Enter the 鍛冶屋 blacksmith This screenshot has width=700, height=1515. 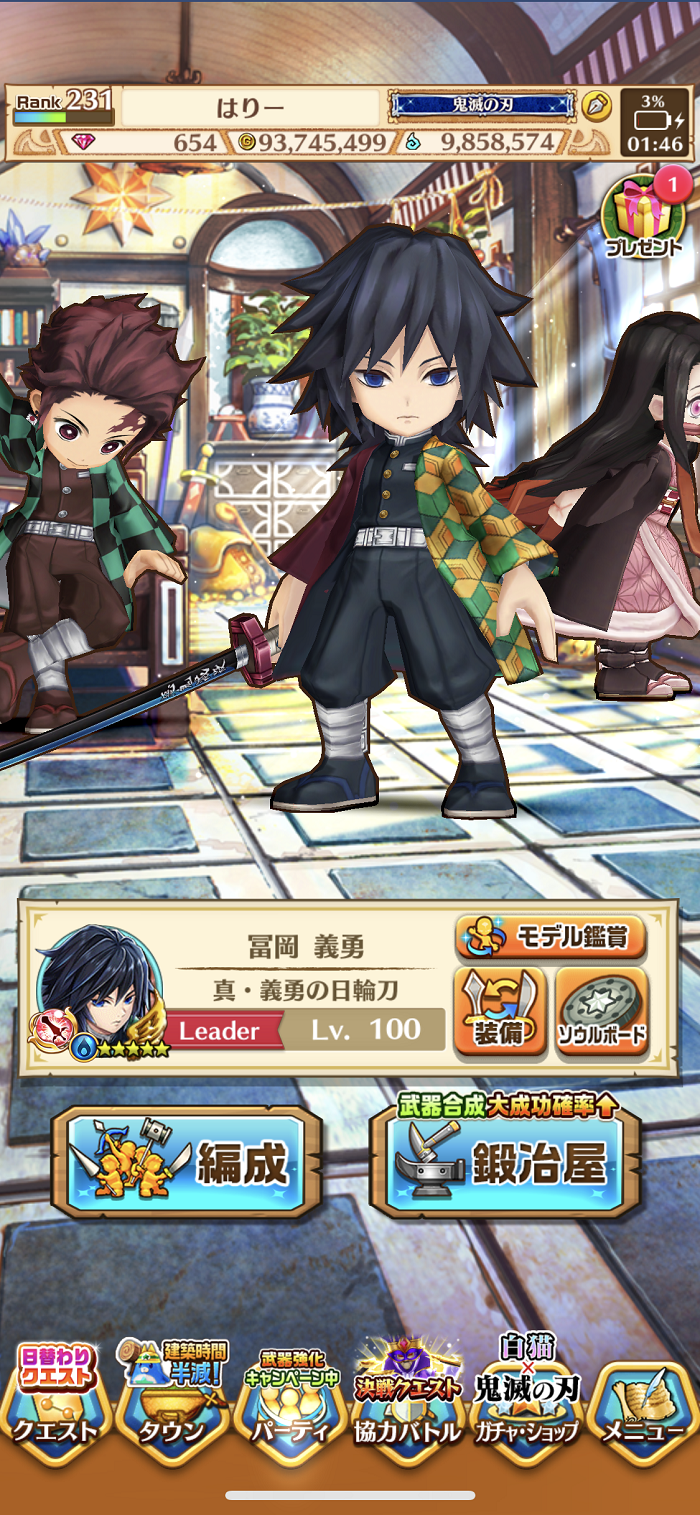[x=505, y=1160]
